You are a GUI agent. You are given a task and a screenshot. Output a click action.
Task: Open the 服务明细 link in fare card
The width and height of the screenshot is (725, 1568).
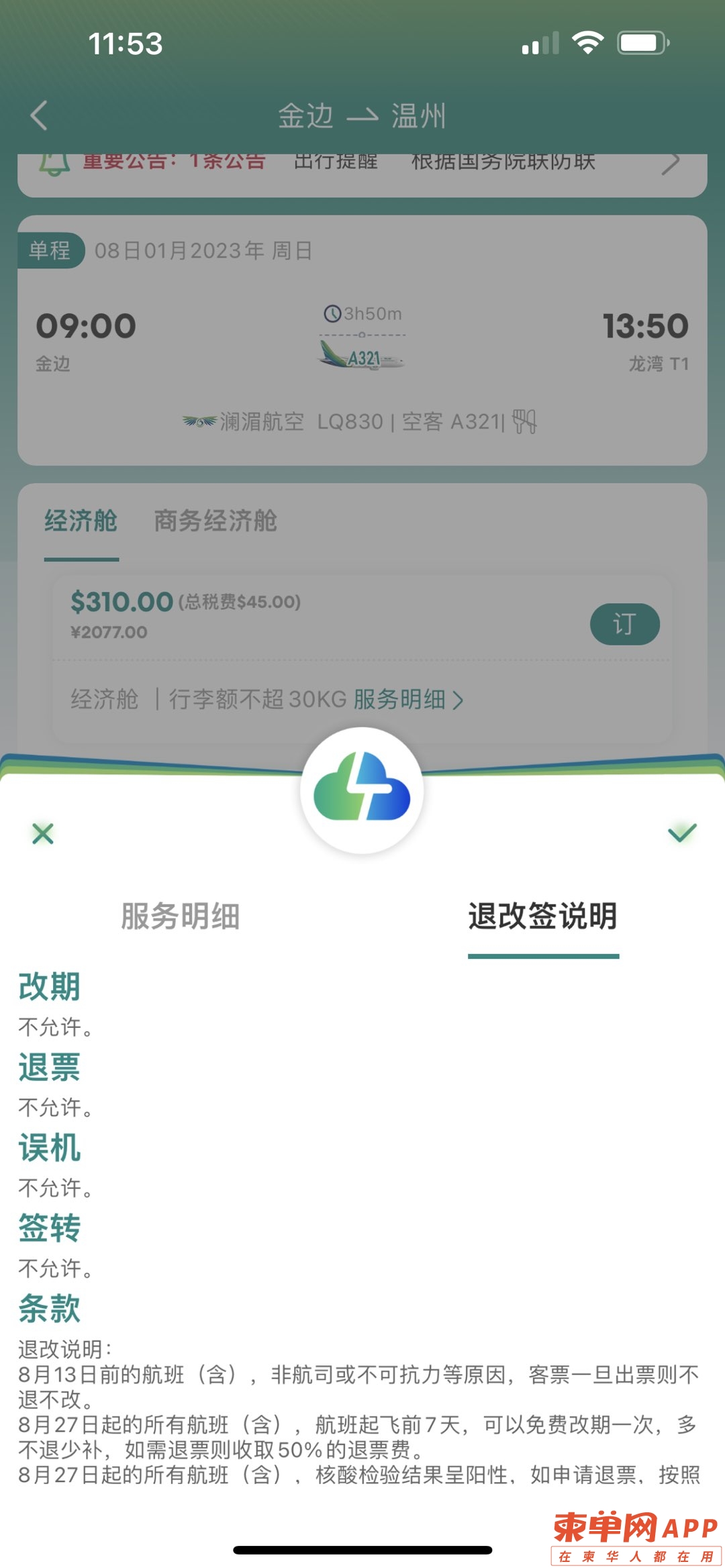coord(408,700)
